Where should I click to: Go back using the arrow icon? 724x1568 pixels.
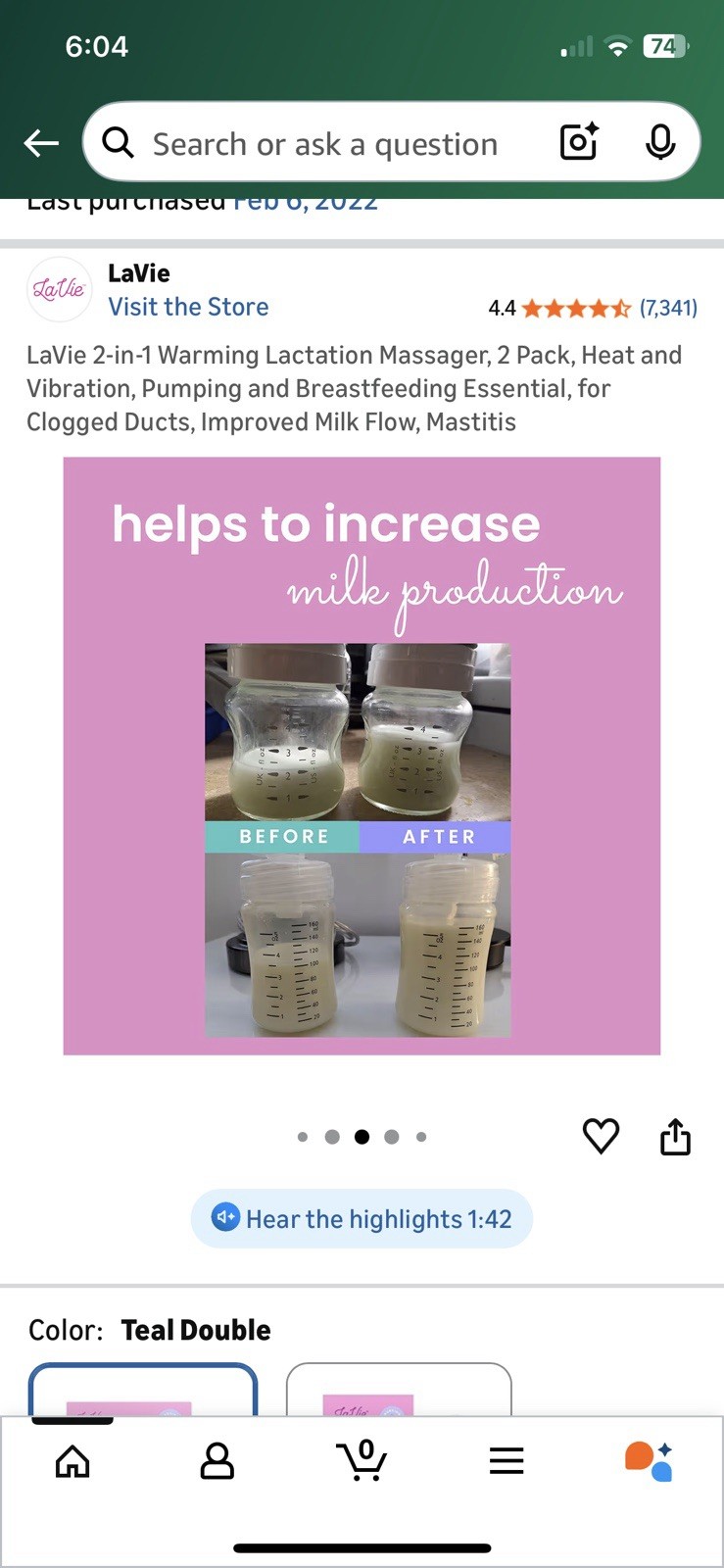pos(41,144)
